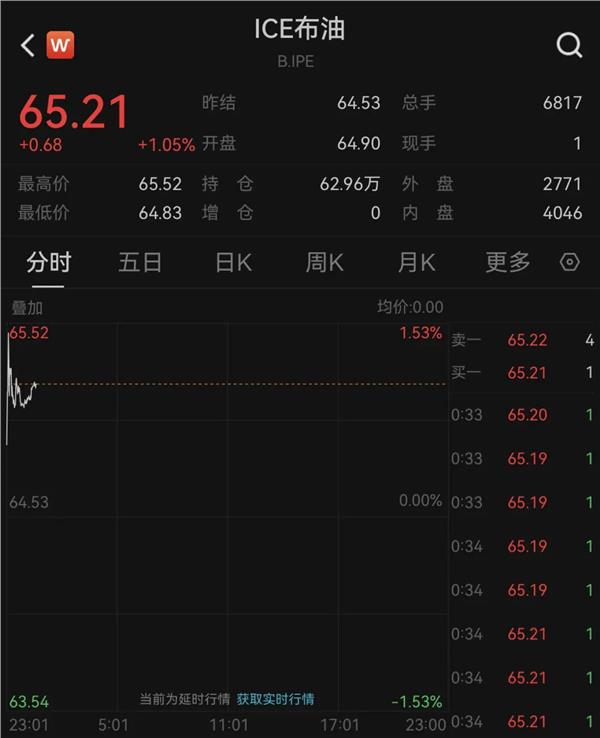This screenshot has width=600, height=738.
Task: Tap 获取实时行情 link
Action: [x=275, y=699]
